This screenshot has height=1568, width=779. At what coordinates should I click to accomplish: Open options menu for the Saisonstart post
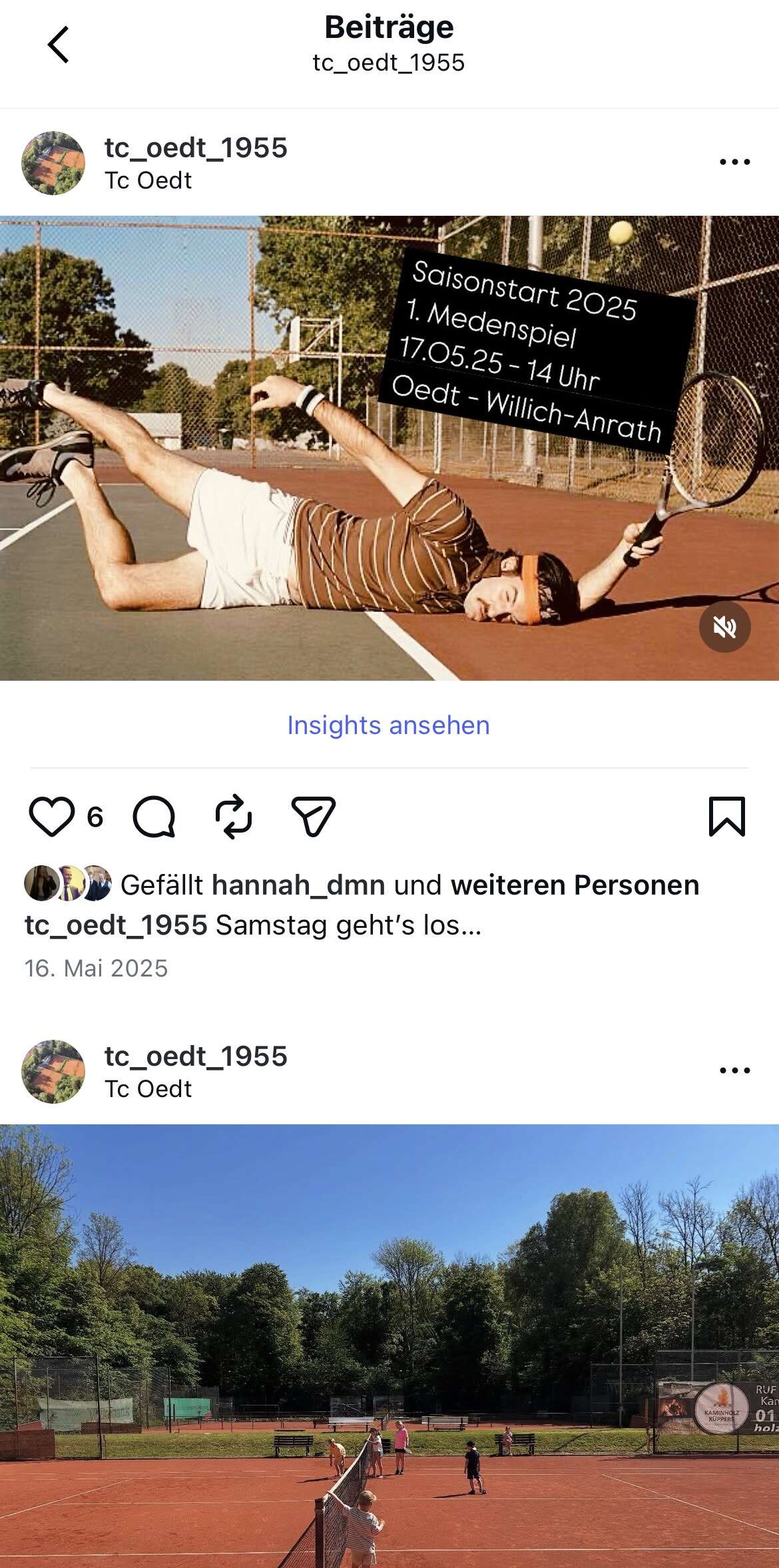click(x=734, y=162)
